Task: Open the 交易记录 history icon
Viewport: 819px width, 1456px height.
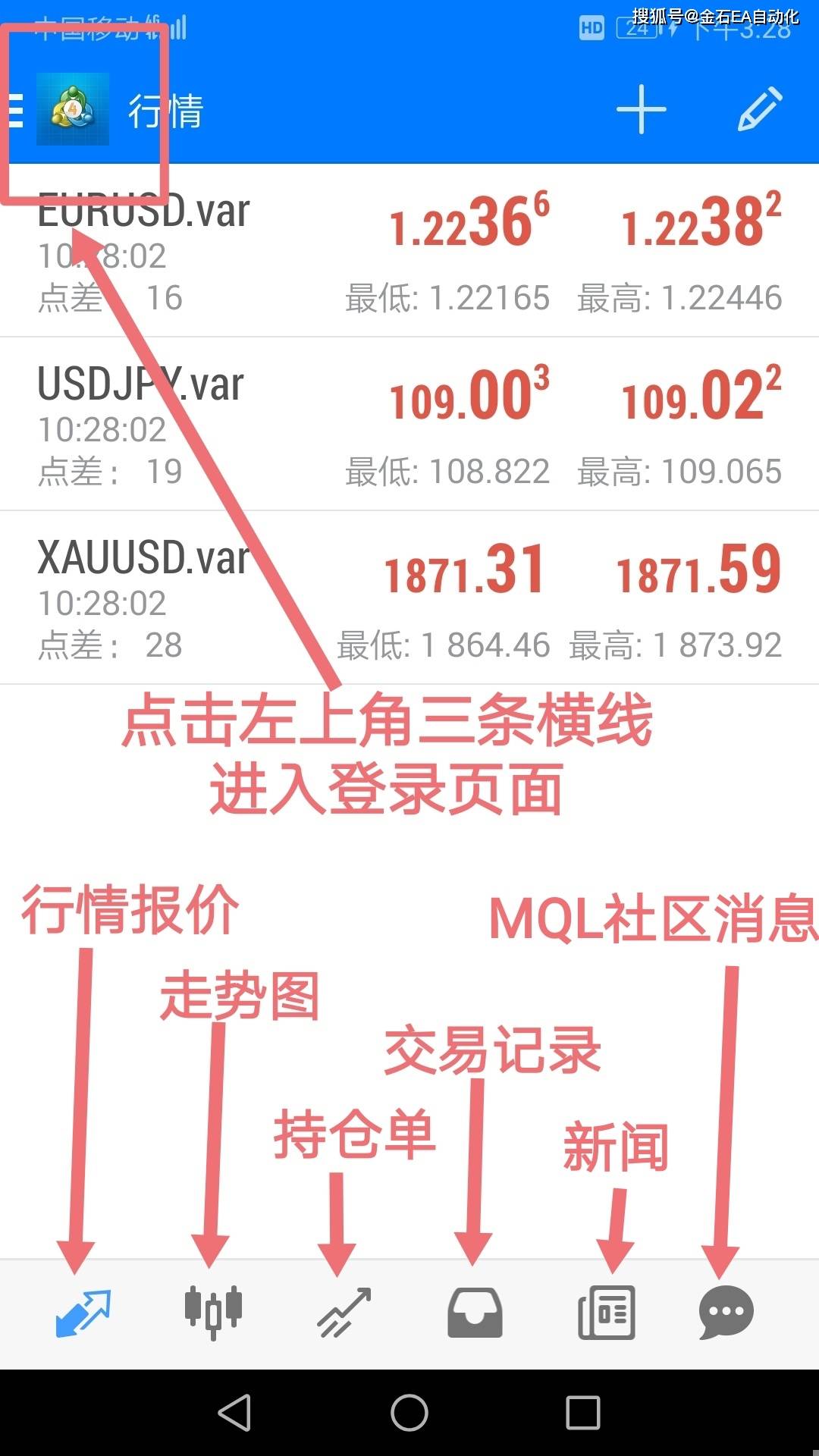Action: coord(474,1313)
